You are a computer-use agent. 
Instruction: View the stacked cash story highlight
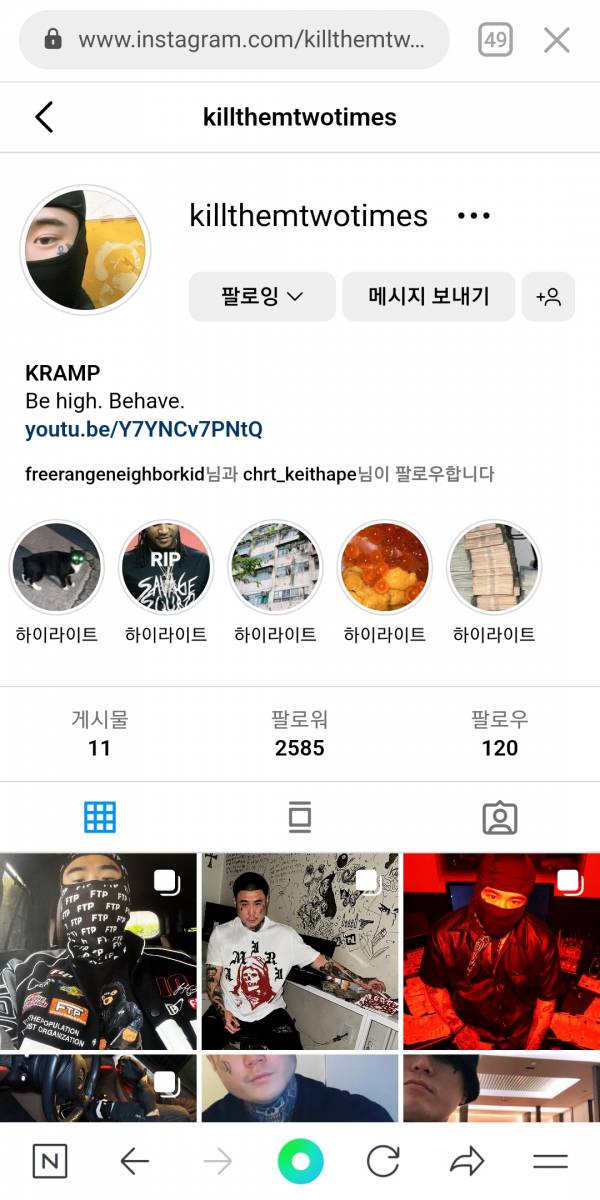pyautogui.click(x=494, y=568)
